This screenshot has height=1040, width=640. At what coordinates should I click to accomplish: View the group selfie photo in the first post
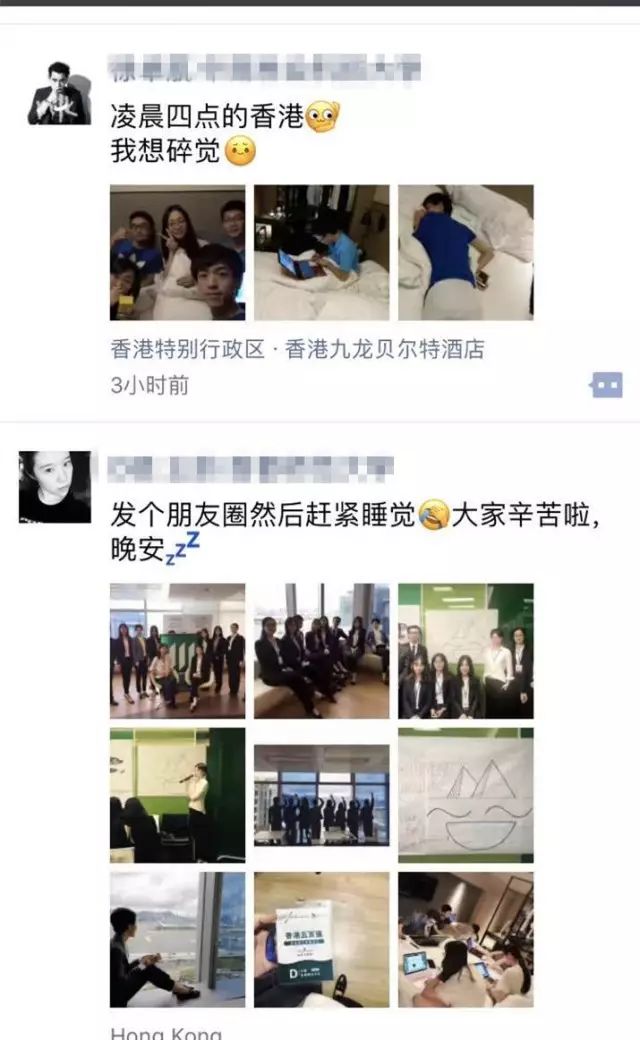177,252
